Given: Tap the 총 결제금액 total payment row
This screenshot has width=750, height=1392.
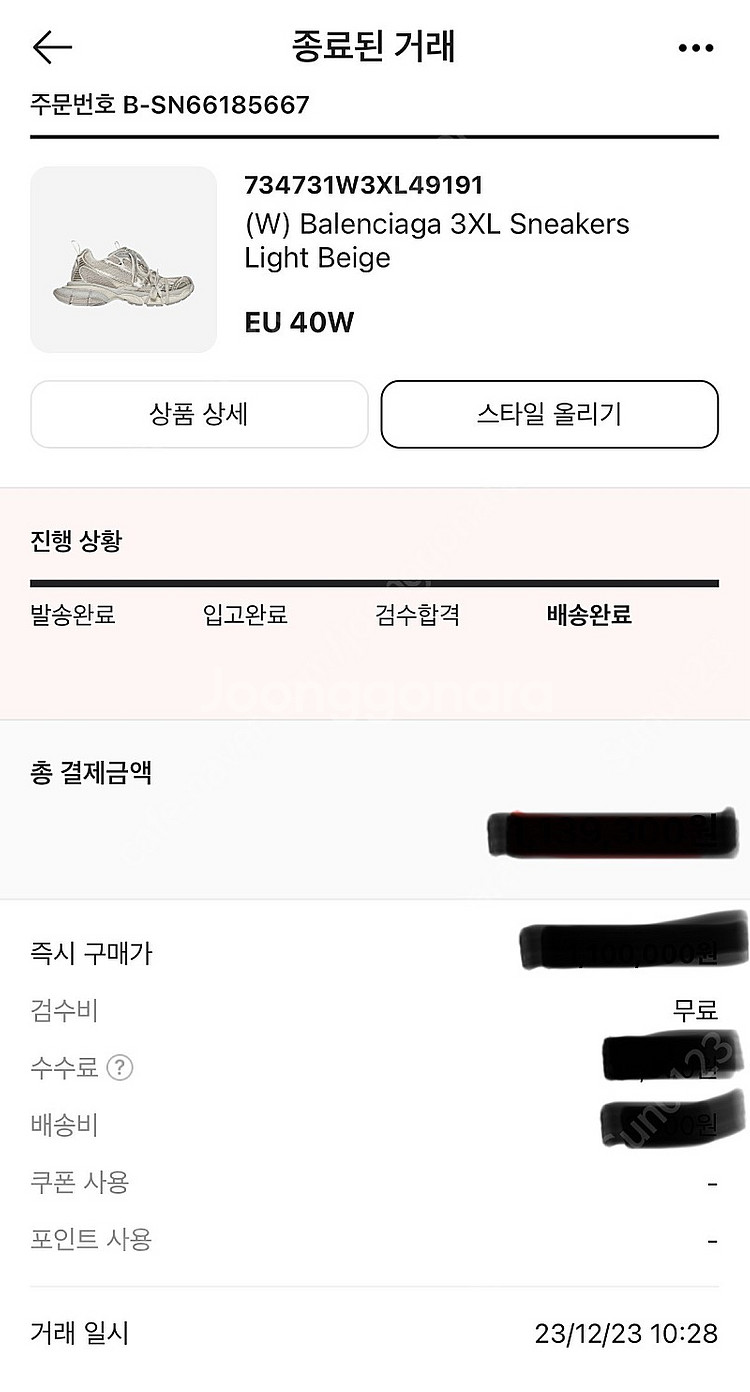Looking at the screenshot, I should coord(91,773).
